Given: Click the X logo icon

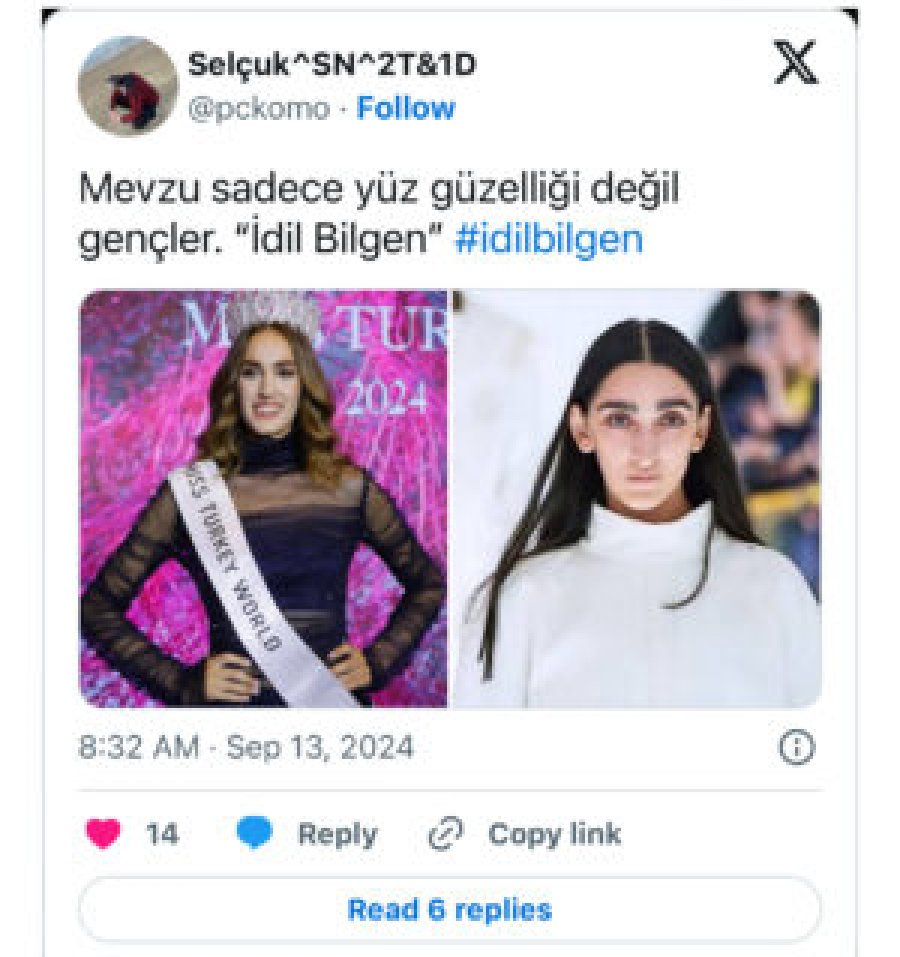Looking at the screenshot, I should (x=793, y=64).
